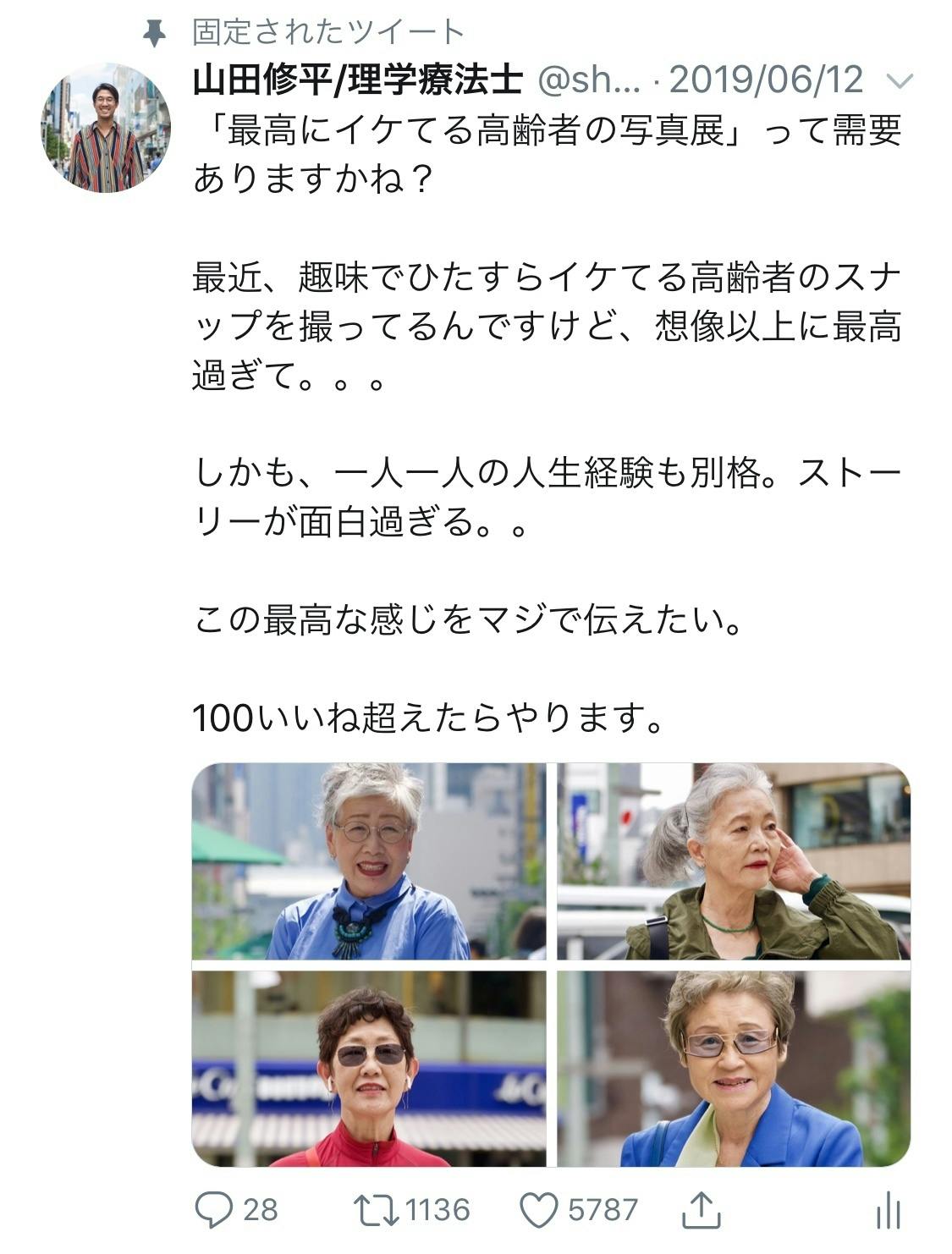This screenshot has width=952, height=1254.
Task: Expand the tweet options chevron
Action: tap(899, 82)
